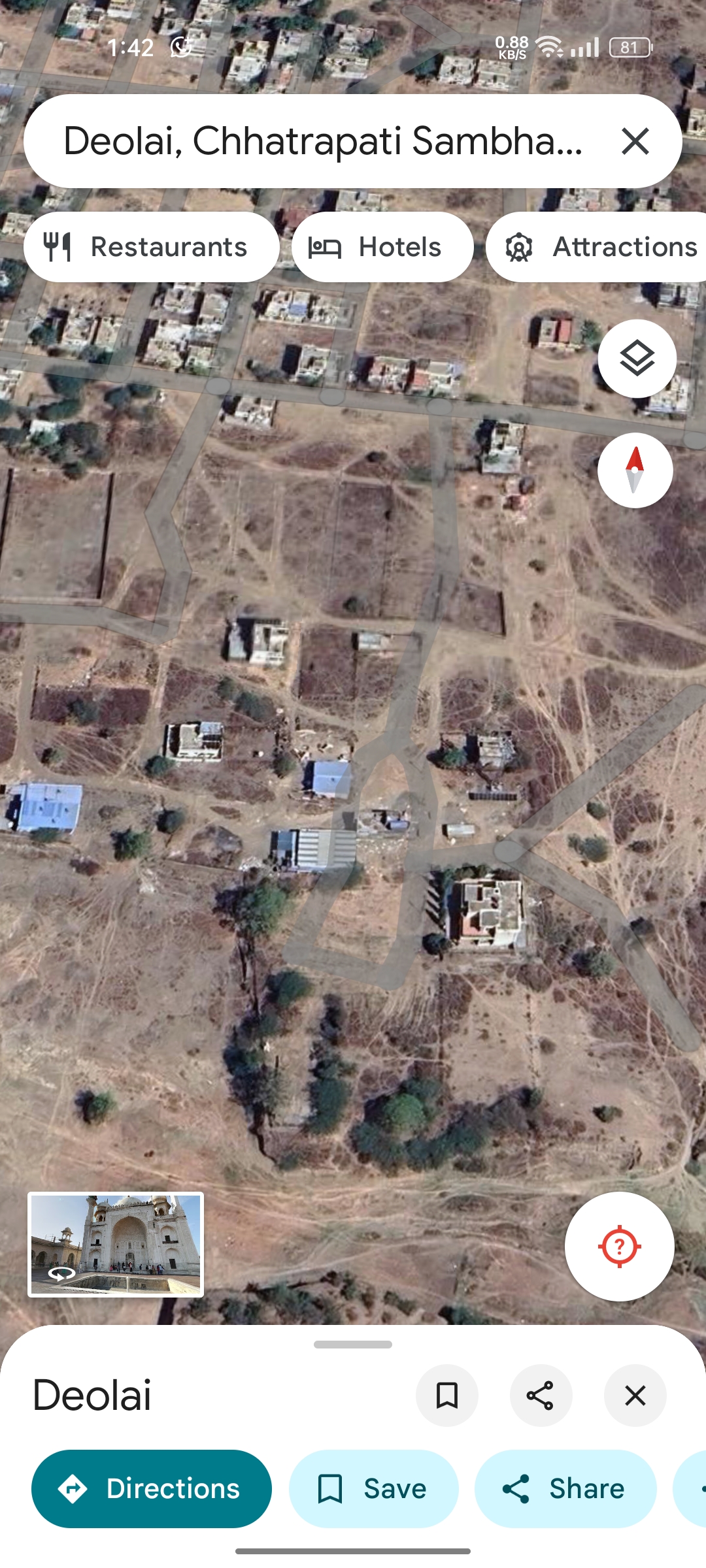Tap the round share icon beside Deolai
This screenshot has width=706, height=1568.
(x=541, y=1396)
